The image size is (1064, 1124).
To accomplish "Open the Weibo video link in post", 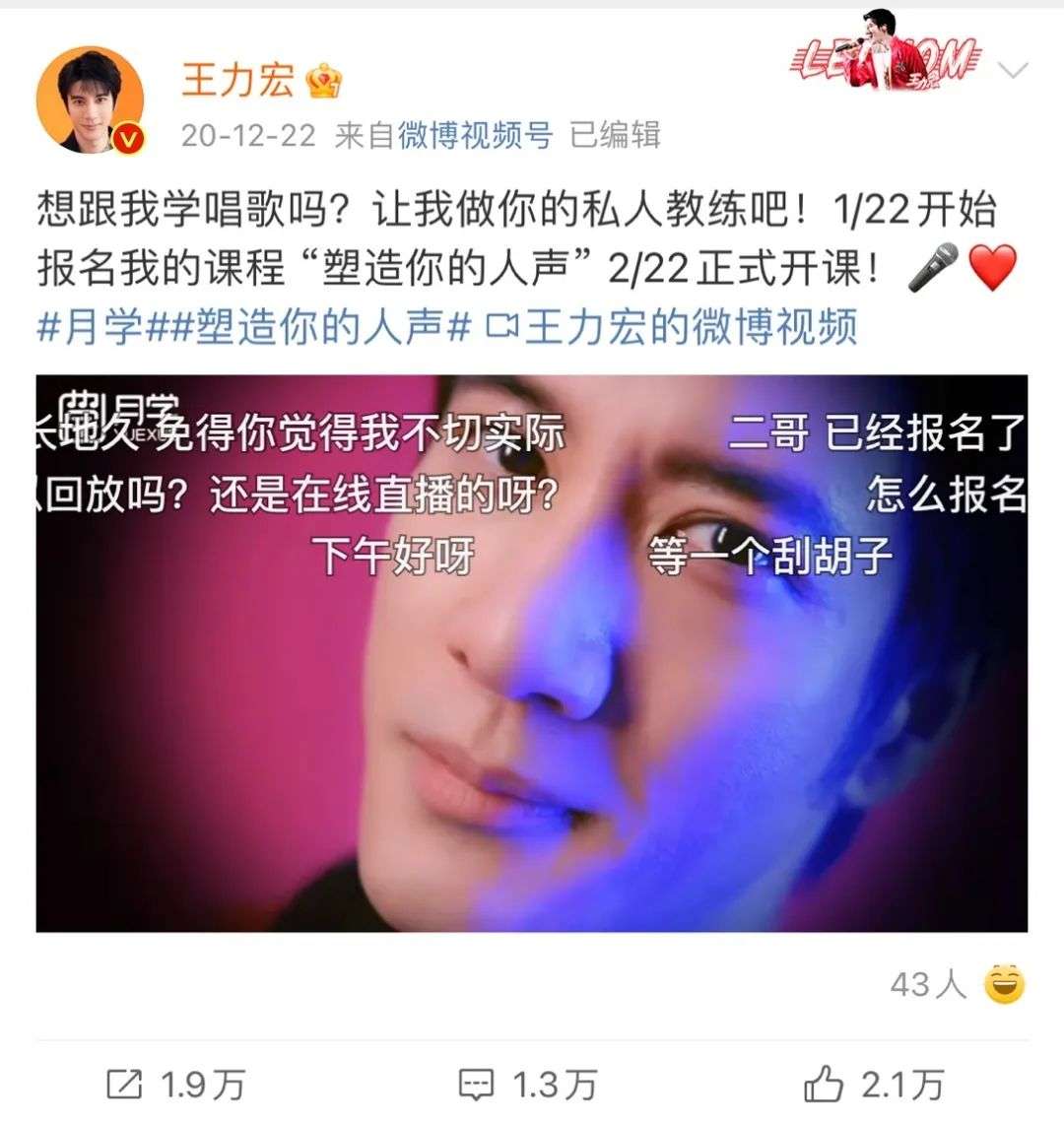I will (x=674, y=327).
